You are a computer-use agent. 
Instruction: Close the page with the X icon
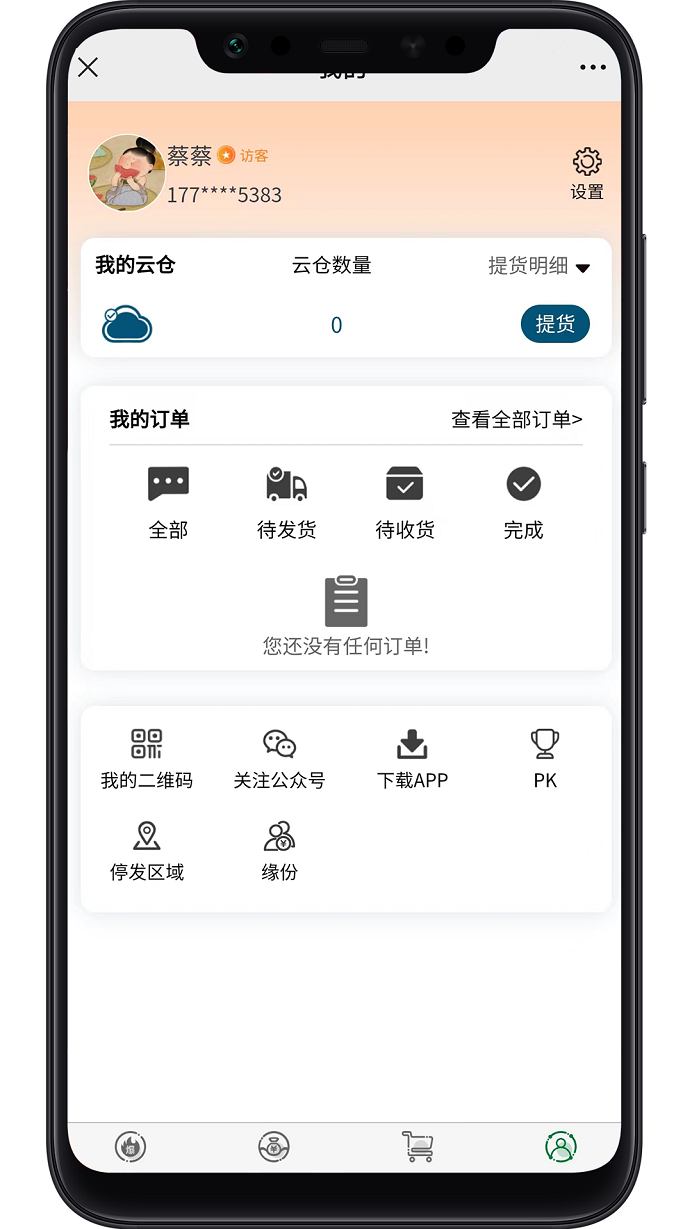pyautogui.click(x=88, y=67)
